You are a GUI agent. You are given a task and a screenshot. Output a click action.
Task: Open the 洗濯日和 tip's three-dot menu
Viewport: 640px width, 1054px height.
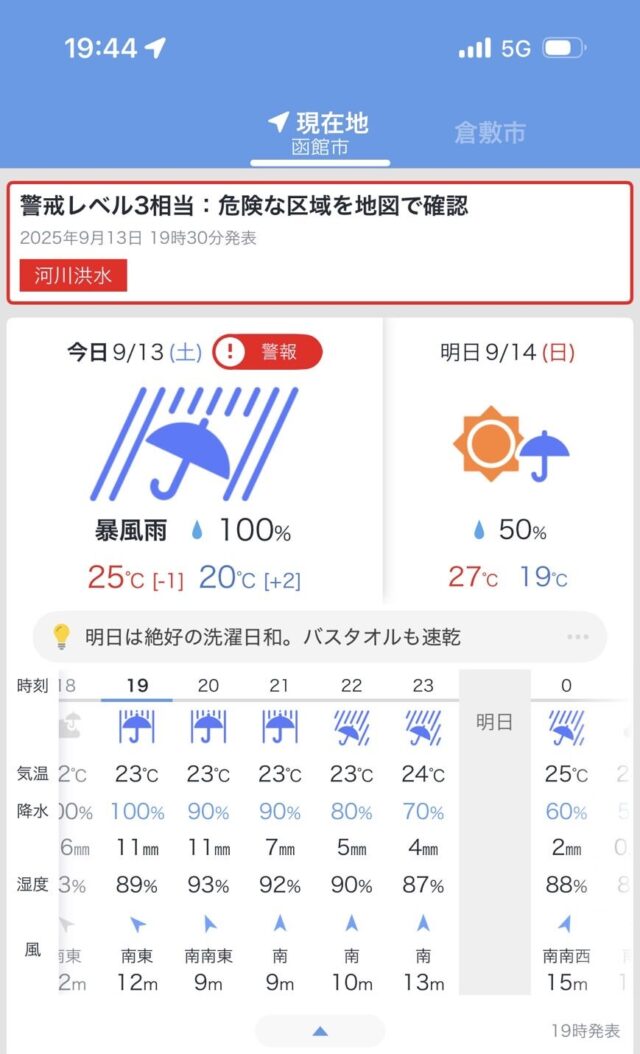tap(577, 637)
